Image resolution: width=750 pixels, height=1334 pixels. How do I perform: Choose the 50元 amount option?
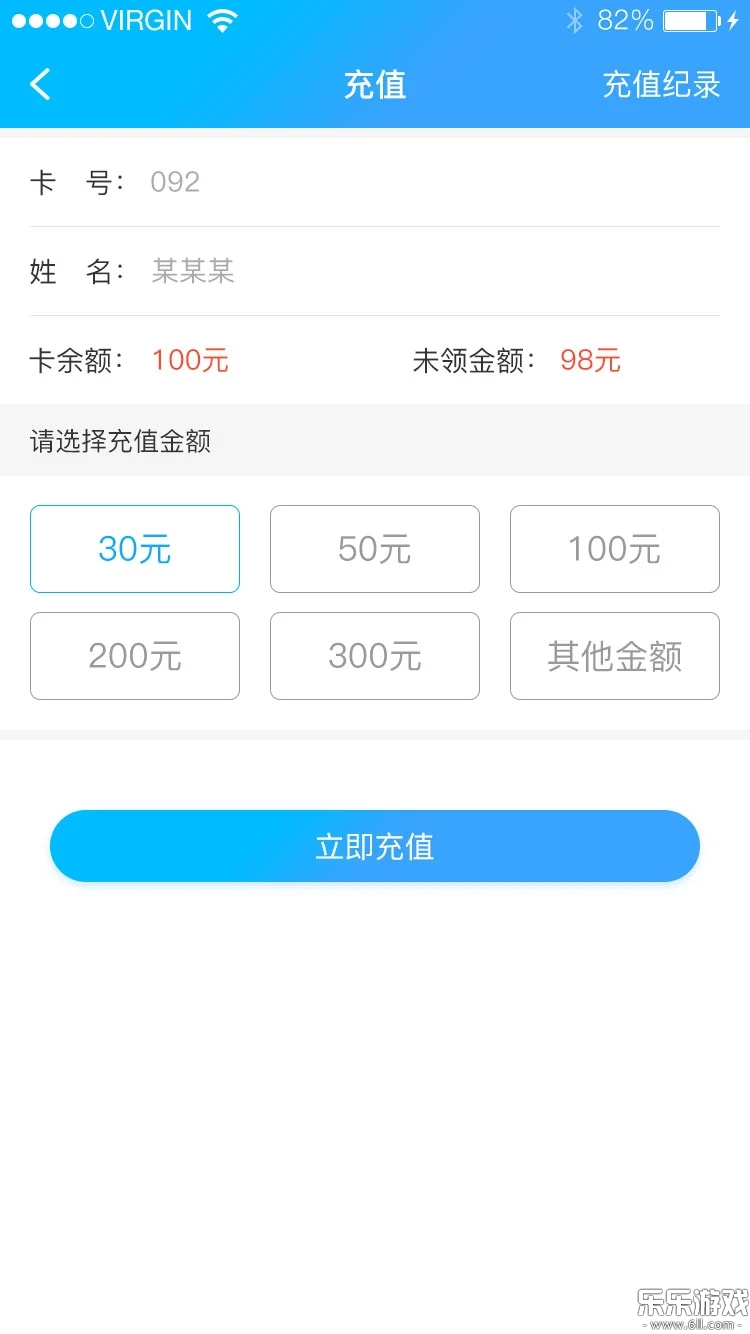(375, 549)
